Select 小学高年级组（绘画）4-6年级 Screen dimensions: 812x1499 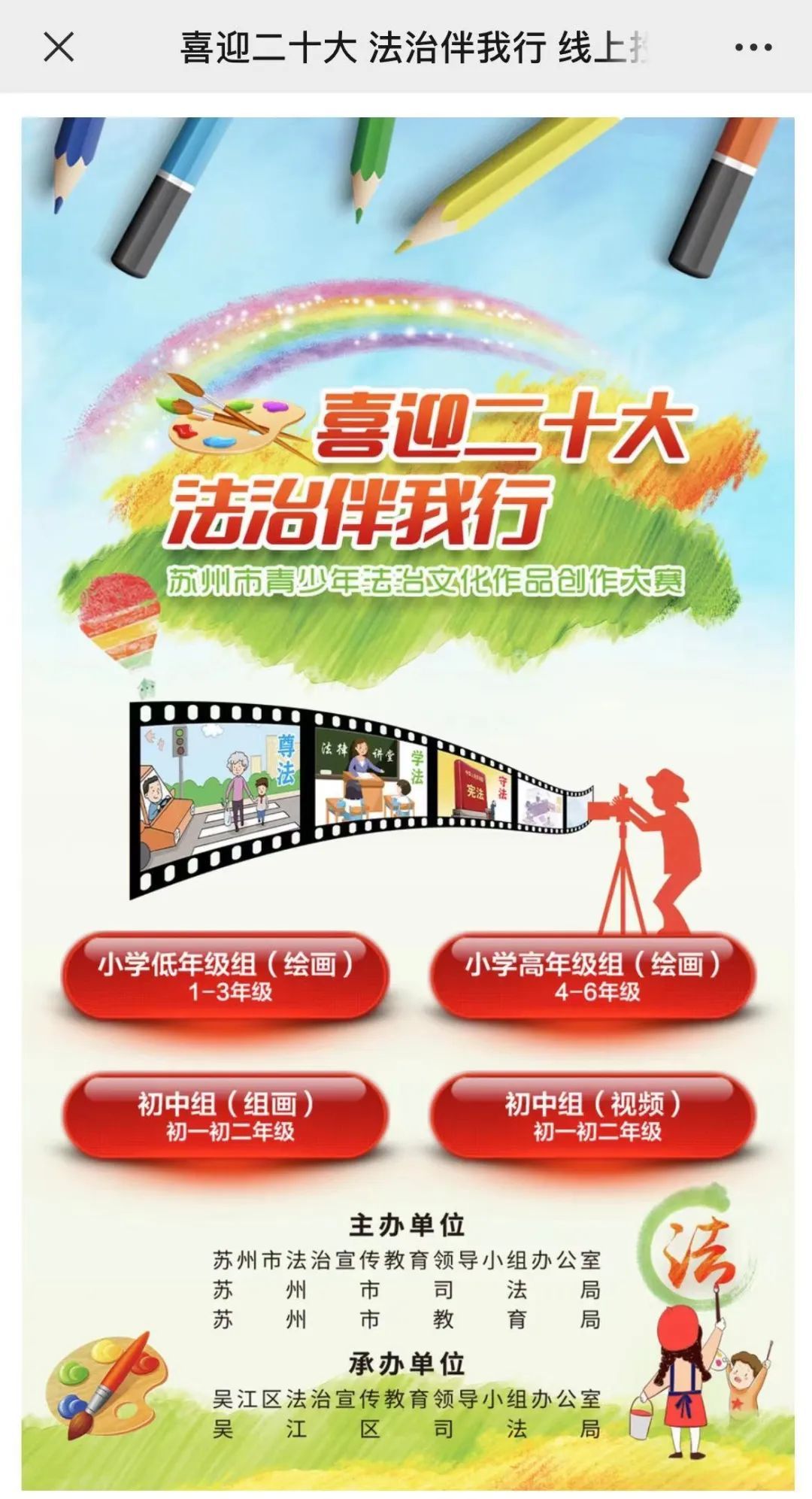(x=592, y=976)
